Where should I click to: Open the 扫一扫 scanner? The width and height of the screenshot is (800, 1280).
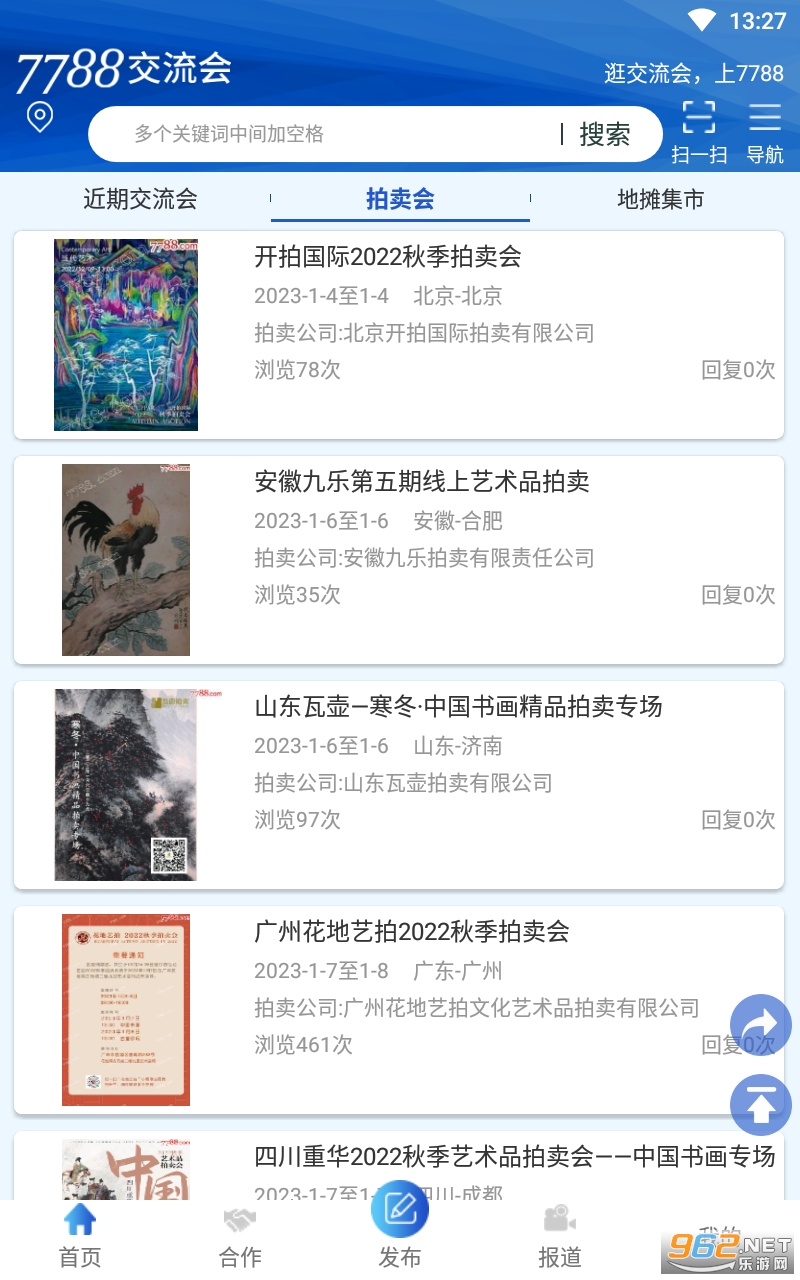pos(699,132)
